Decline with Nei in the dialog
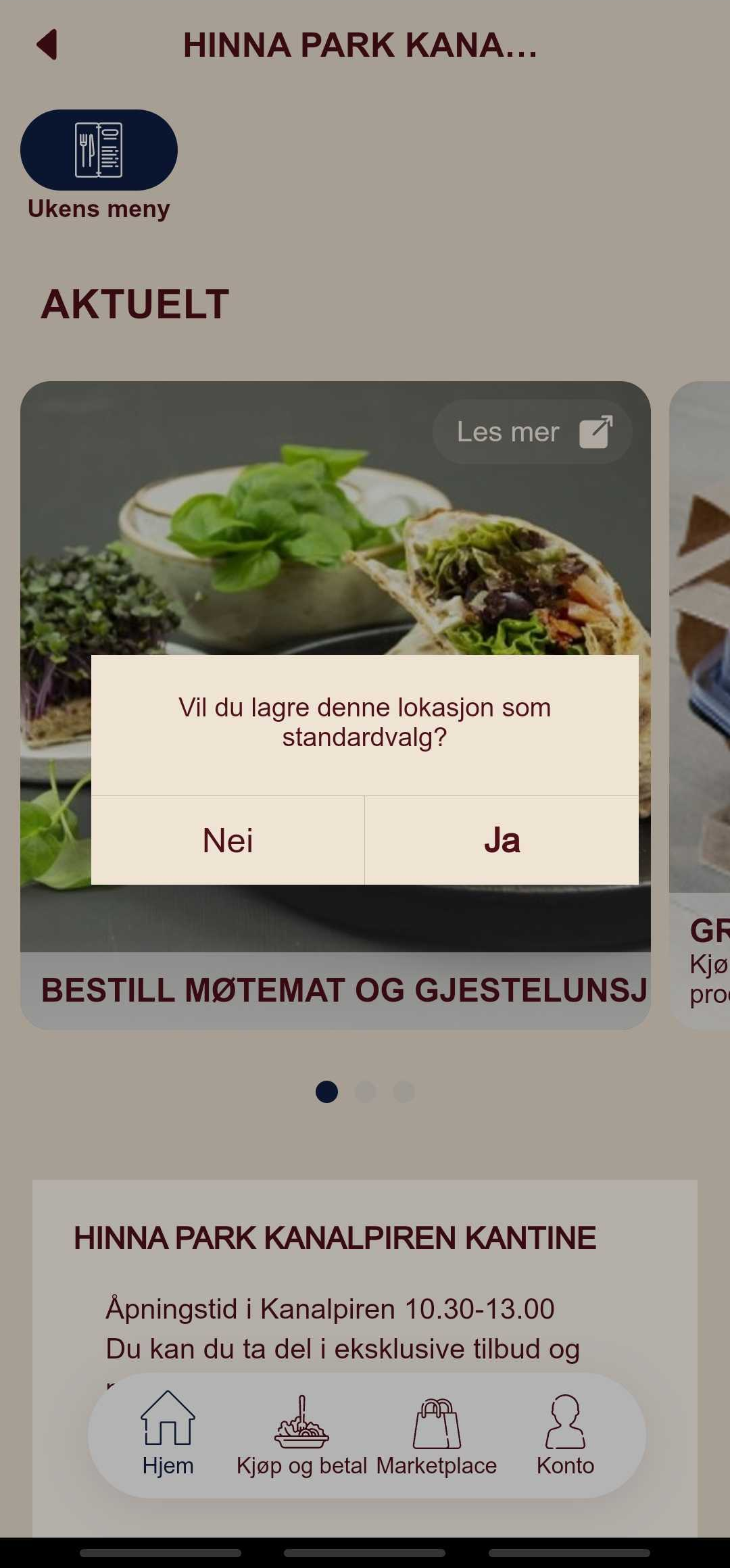The height and width of the screenshot is (1568, 730). [228, 840]
